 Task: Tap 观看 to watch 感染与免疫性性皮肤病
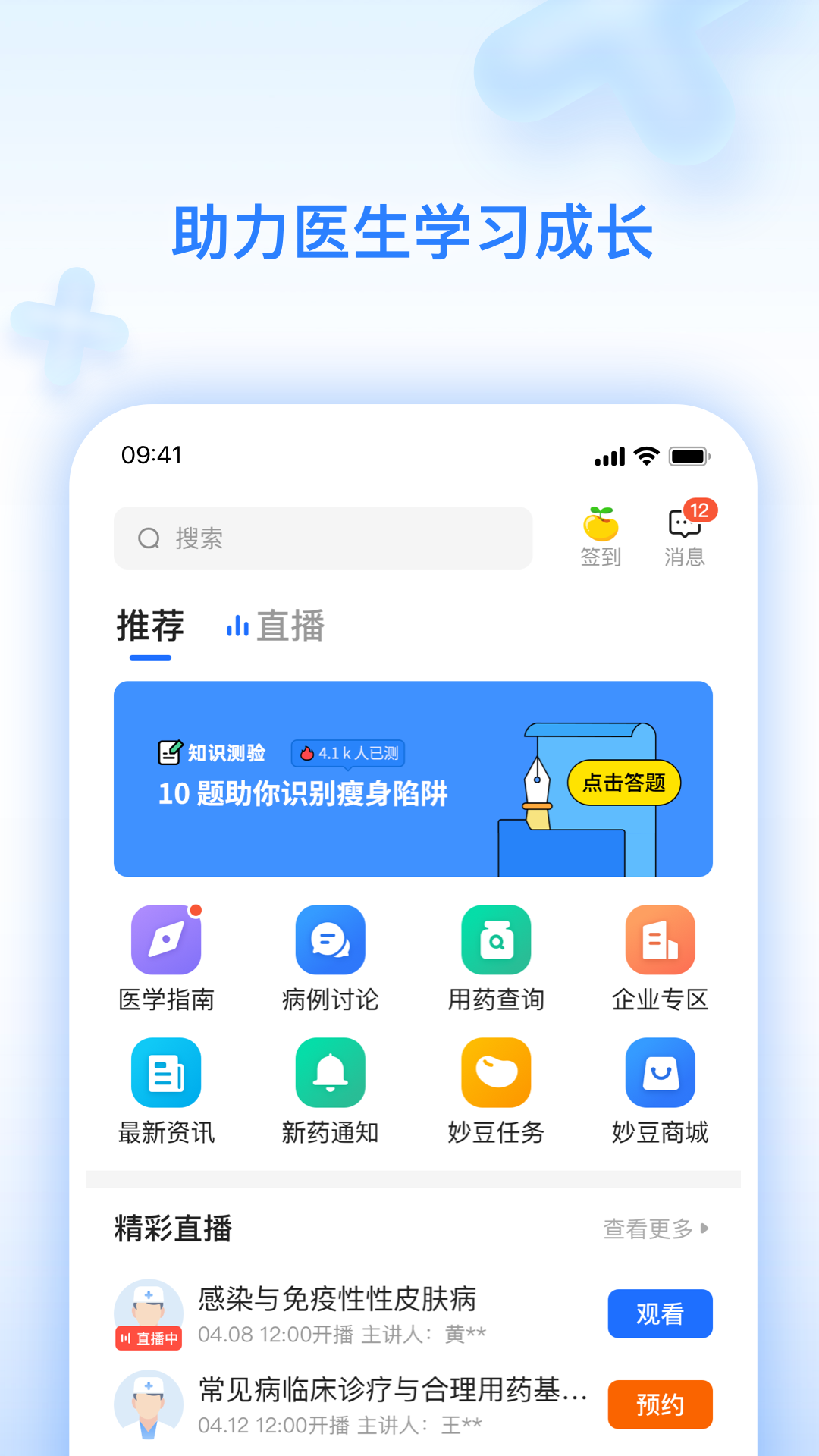coord(660,1314)
